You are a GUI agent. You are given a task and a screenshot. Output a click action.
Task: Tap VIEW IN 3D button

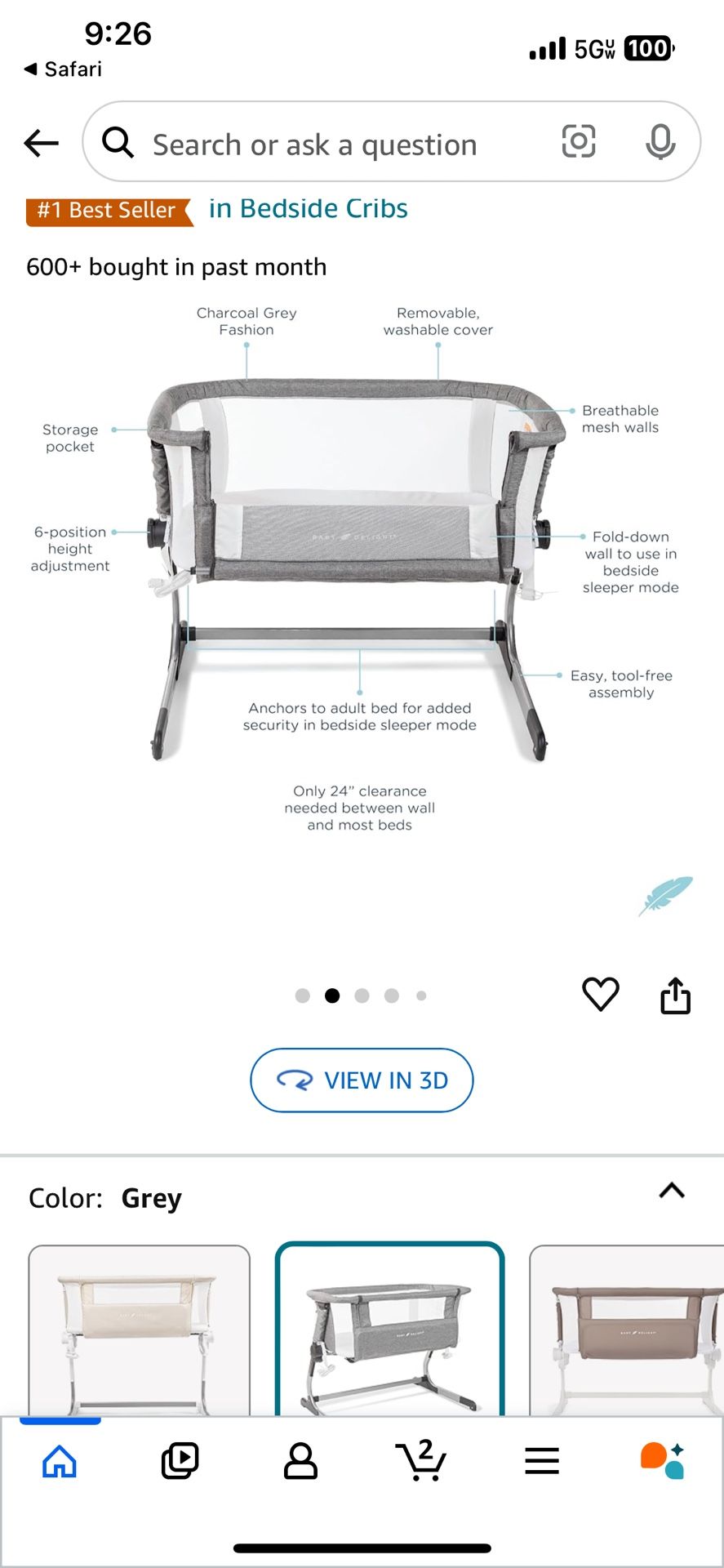click(361, 1080)
